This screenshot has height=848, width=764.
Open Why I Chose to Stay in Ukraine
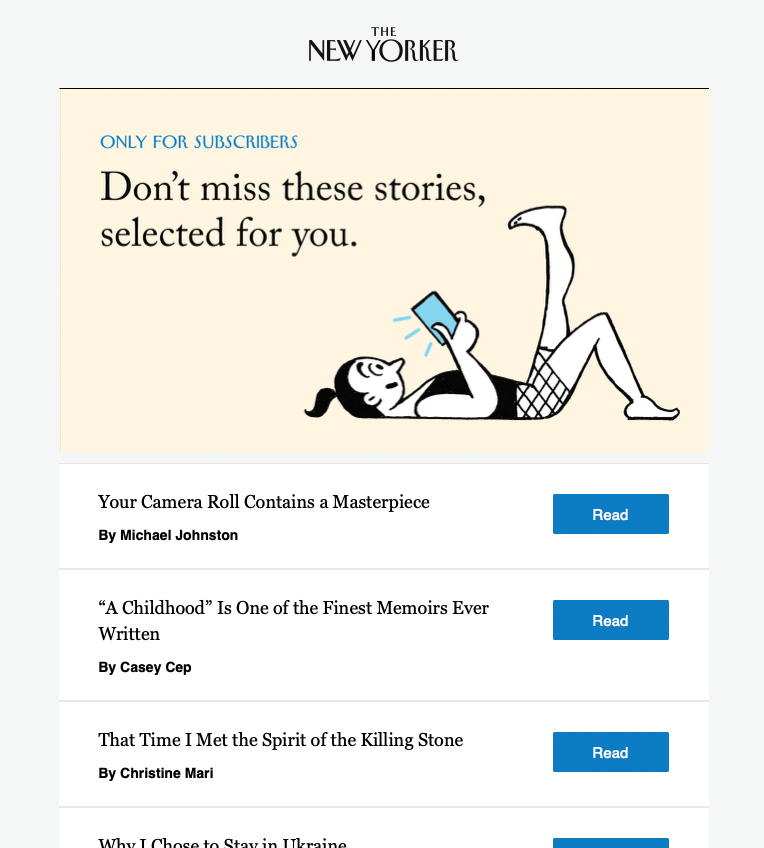[222, 842]
